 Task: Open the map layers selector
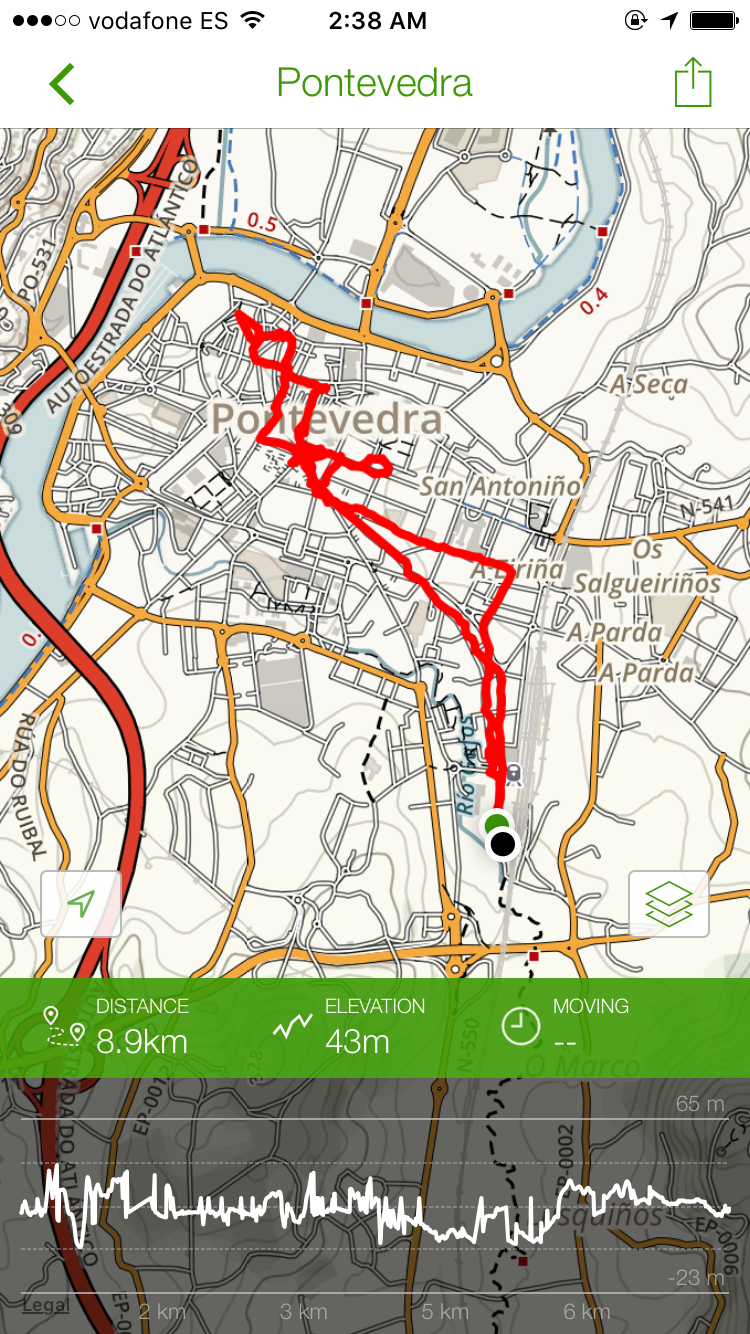[x=668, y=904]
